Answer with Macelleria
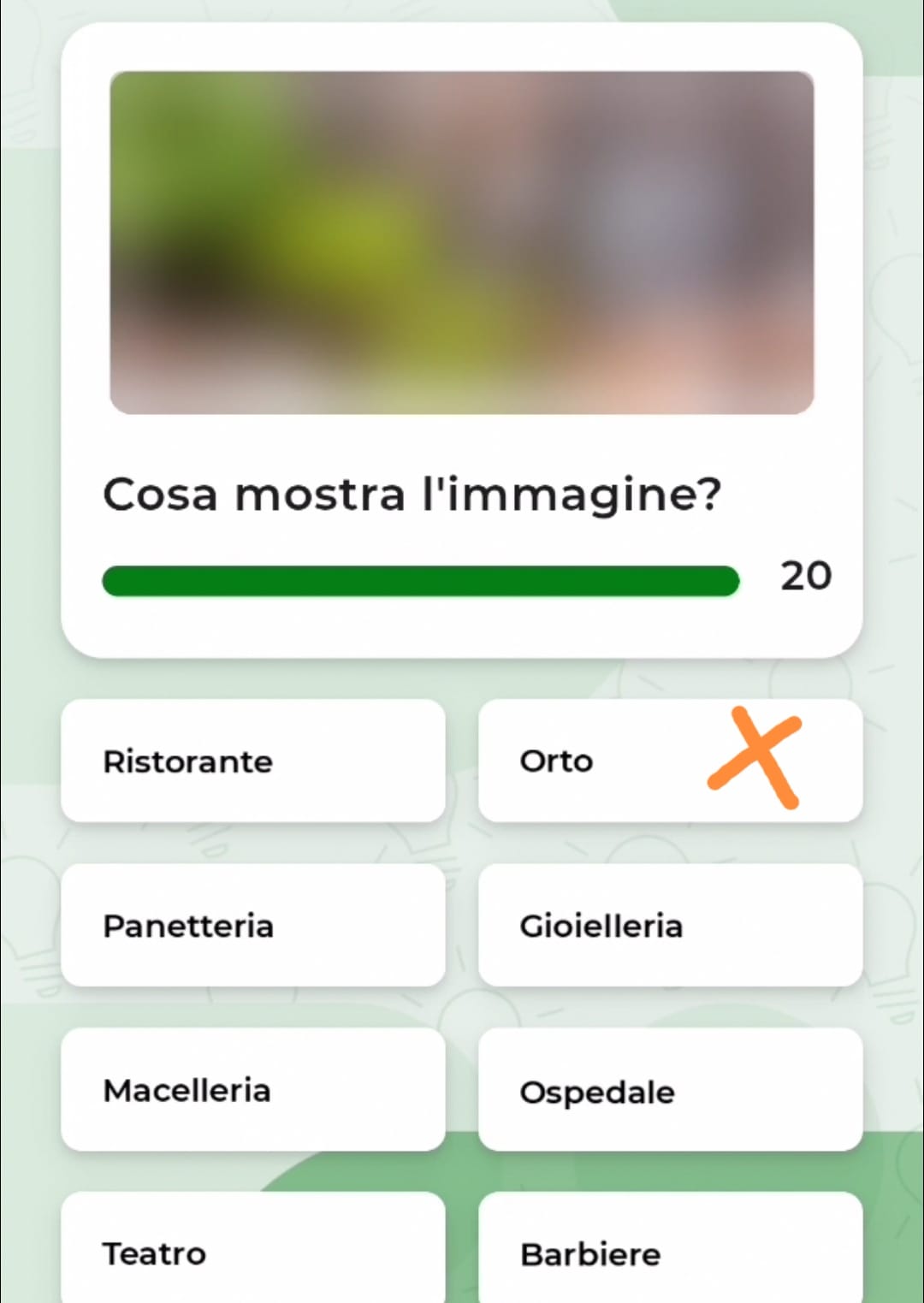The height and width of the screenshot is (1303, 924). coord(252,1089)
